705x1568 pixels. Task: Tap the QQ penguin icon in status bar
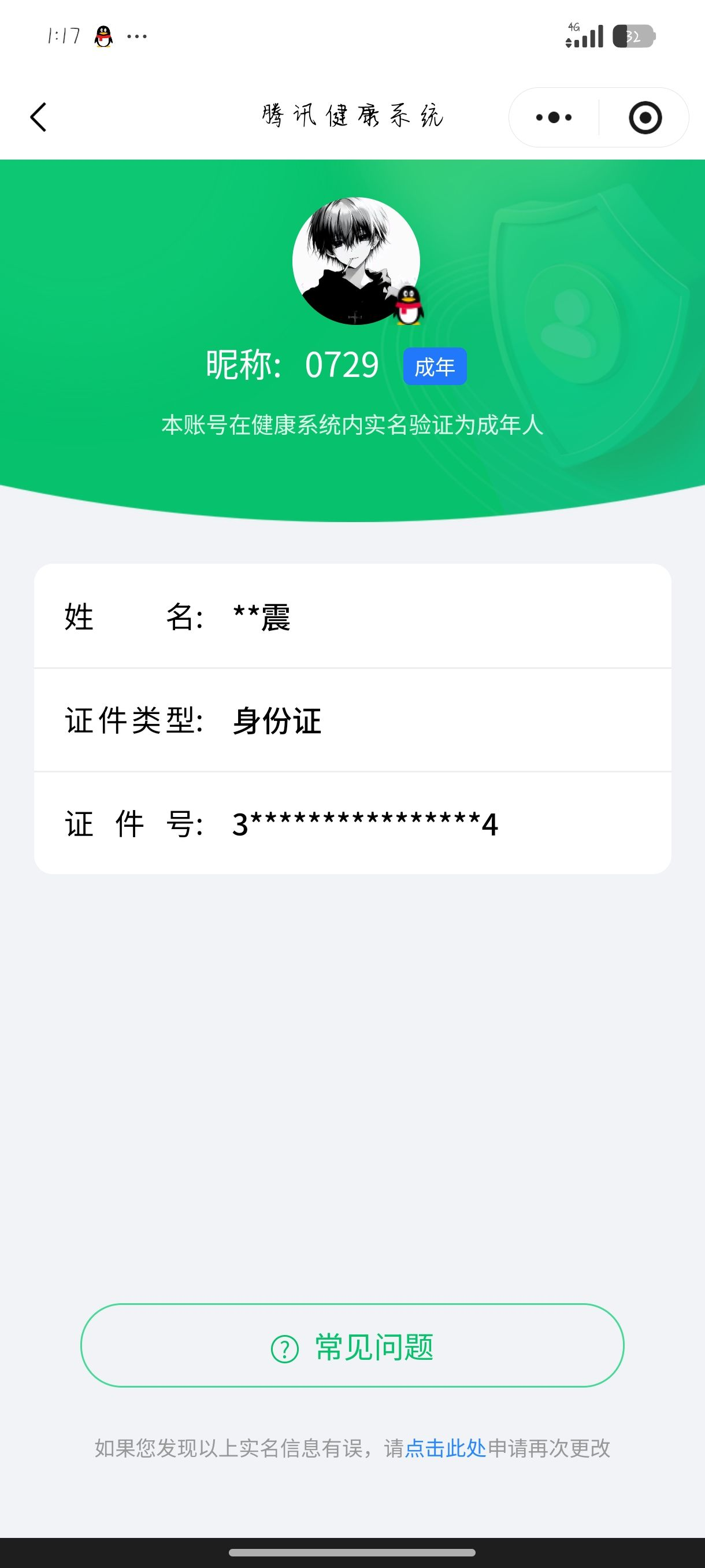click(x=102, y=36)
